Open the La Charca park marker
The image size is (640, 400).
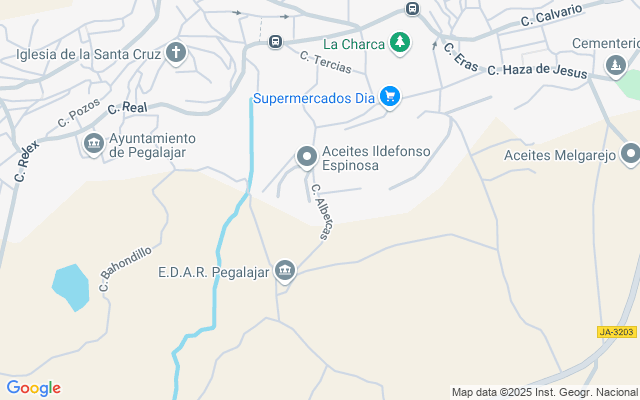pos(400,43)
